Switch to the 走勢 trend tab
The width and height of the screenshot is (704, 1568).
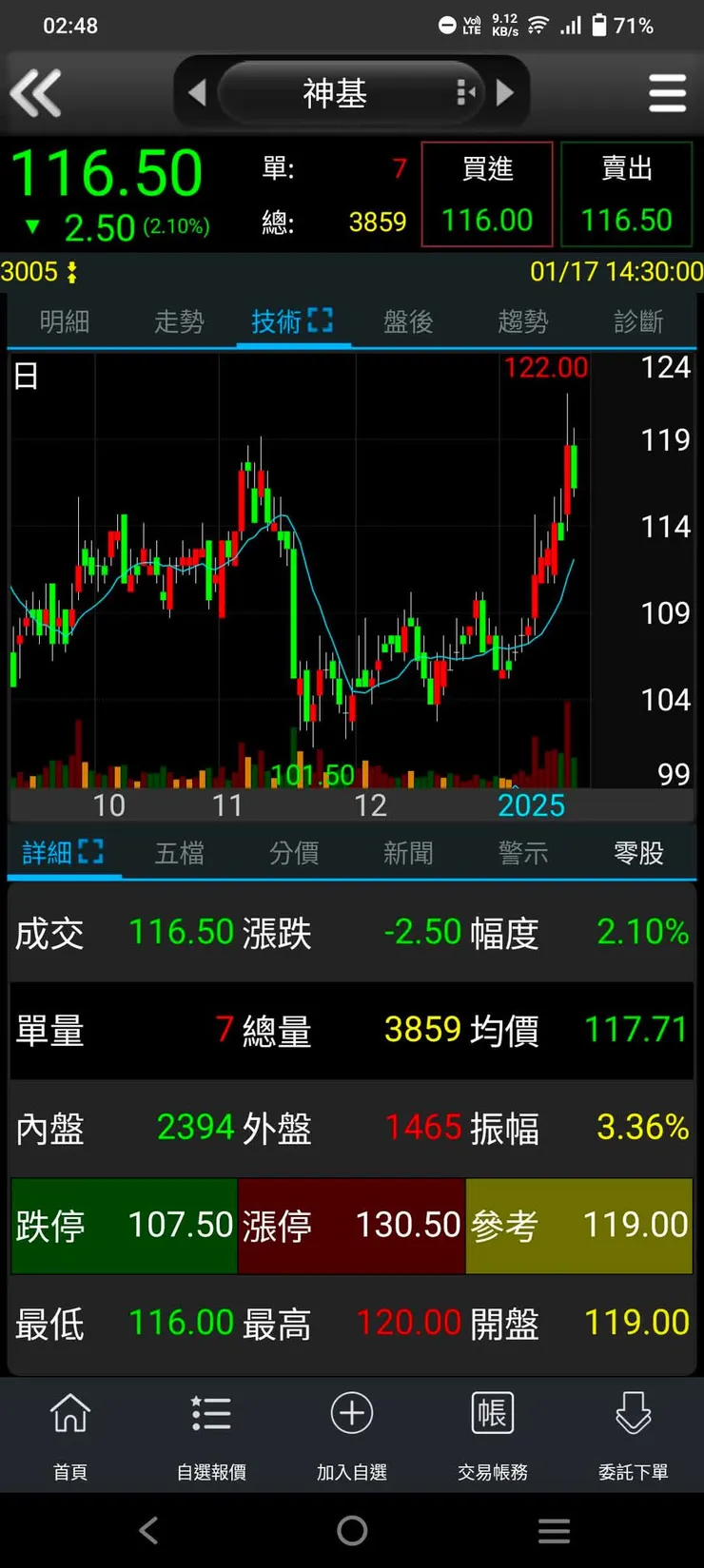tap(178, 321)
